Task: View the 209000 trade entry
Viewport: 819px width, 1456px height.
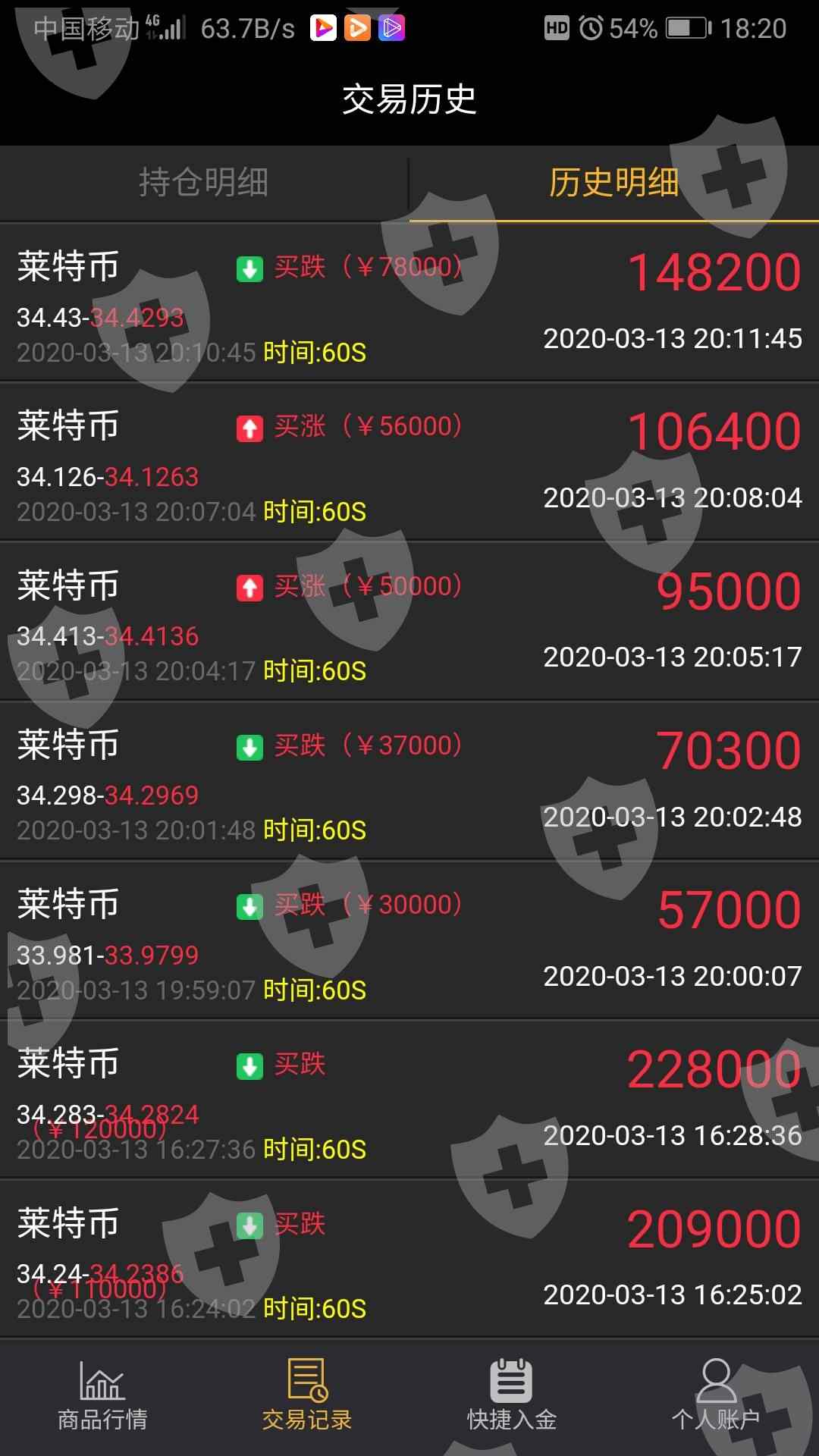Action: tap(409, 1259)
